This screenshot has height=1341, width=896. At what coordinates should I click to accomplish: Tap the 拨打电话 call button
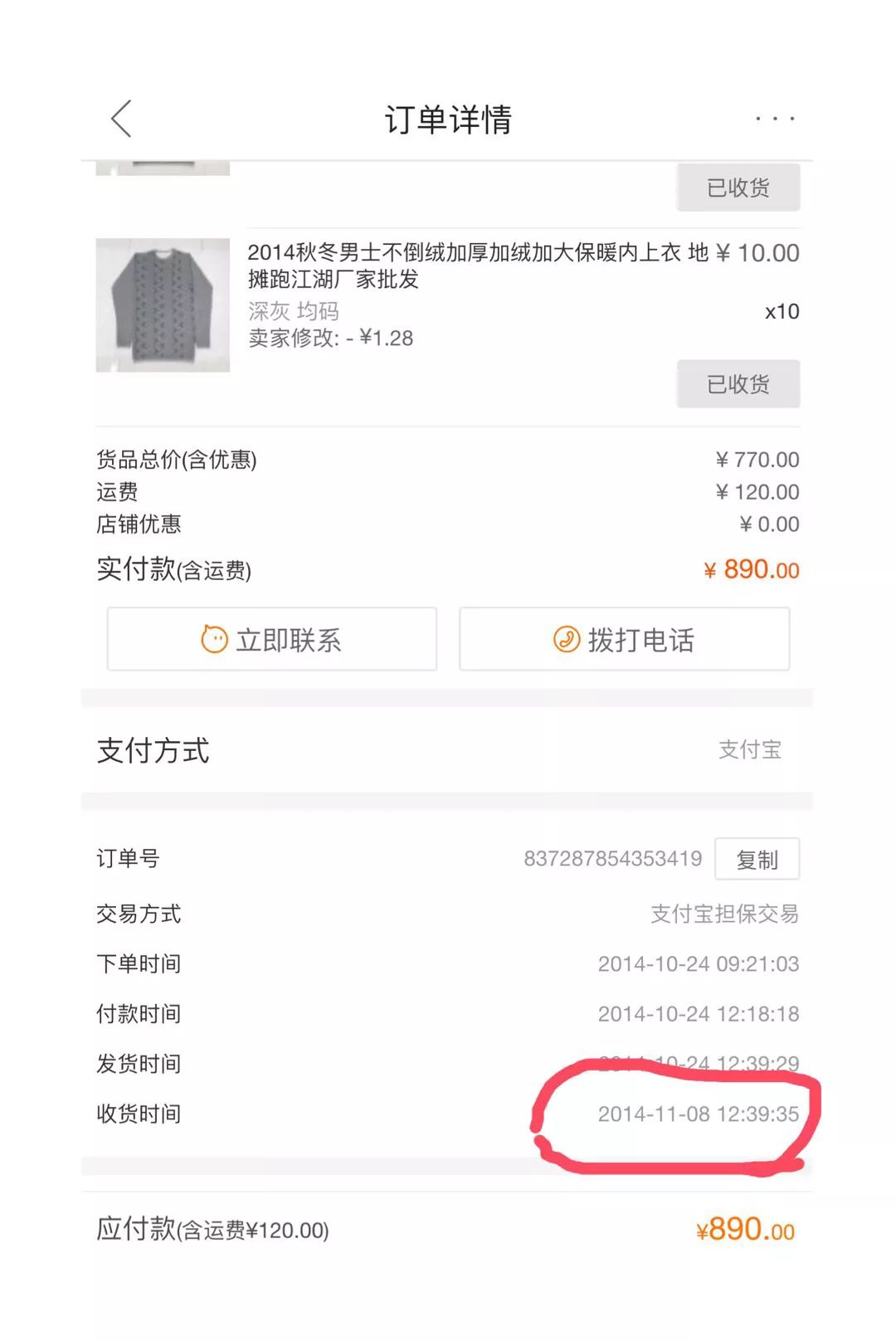click(624, 639)
